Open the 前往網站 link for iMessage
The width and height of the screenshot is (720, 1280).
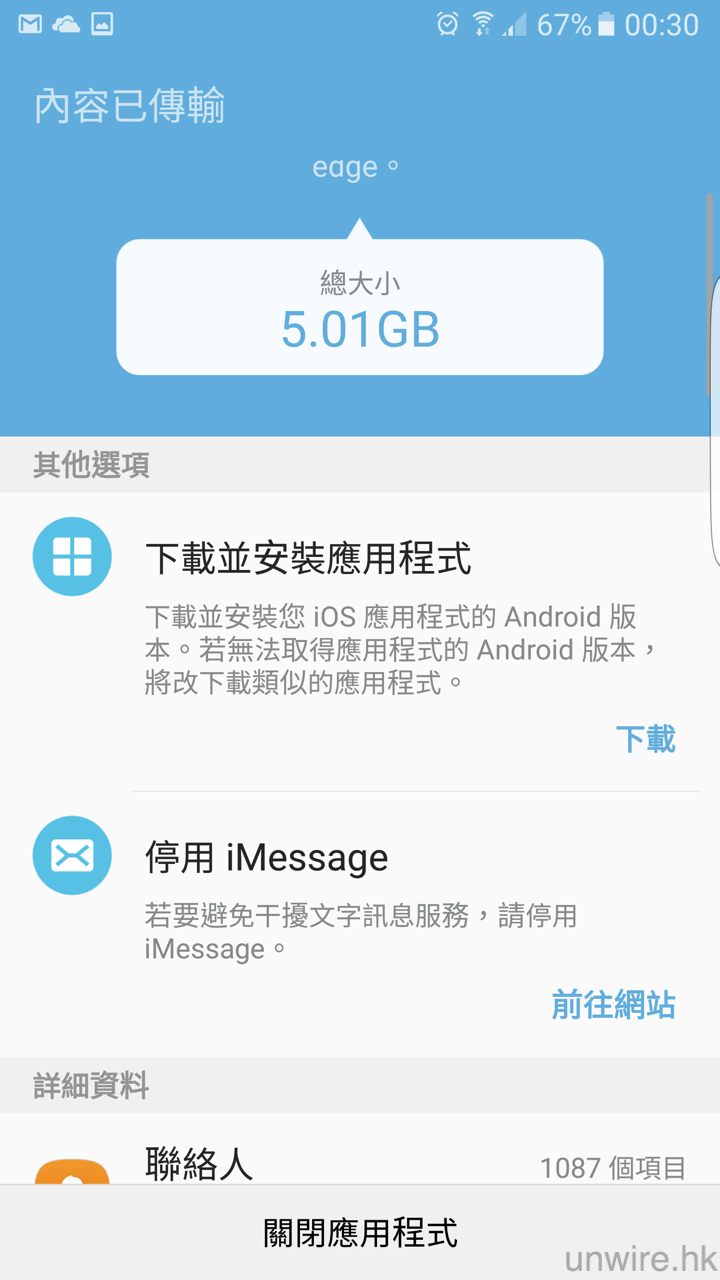(x=613, y=1004)
